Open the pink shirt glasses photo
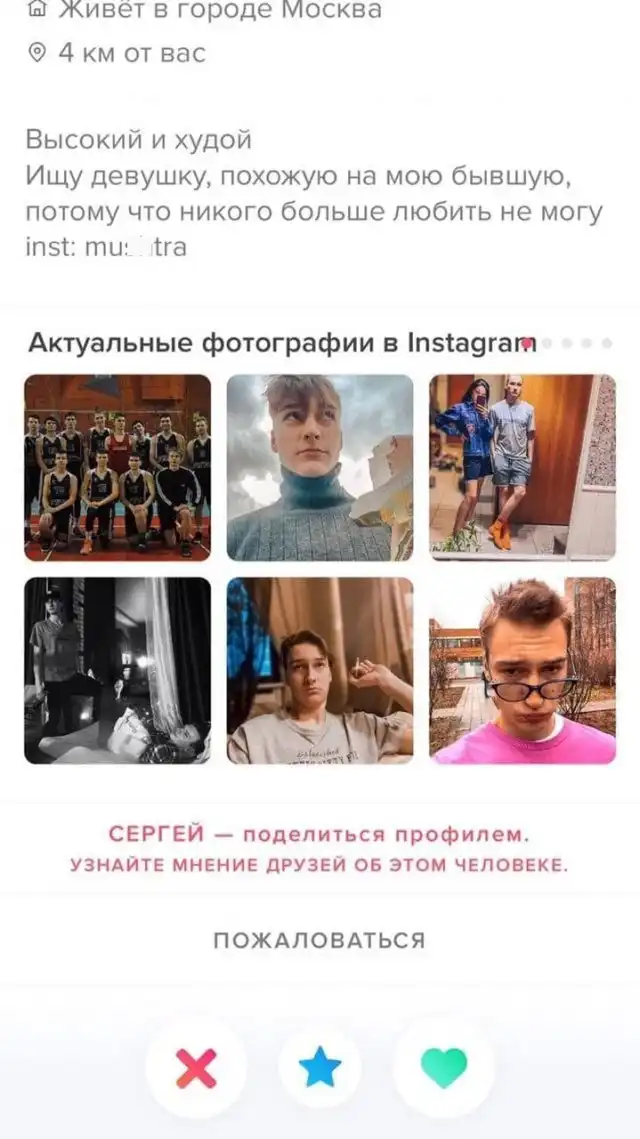 pos(522,670)
